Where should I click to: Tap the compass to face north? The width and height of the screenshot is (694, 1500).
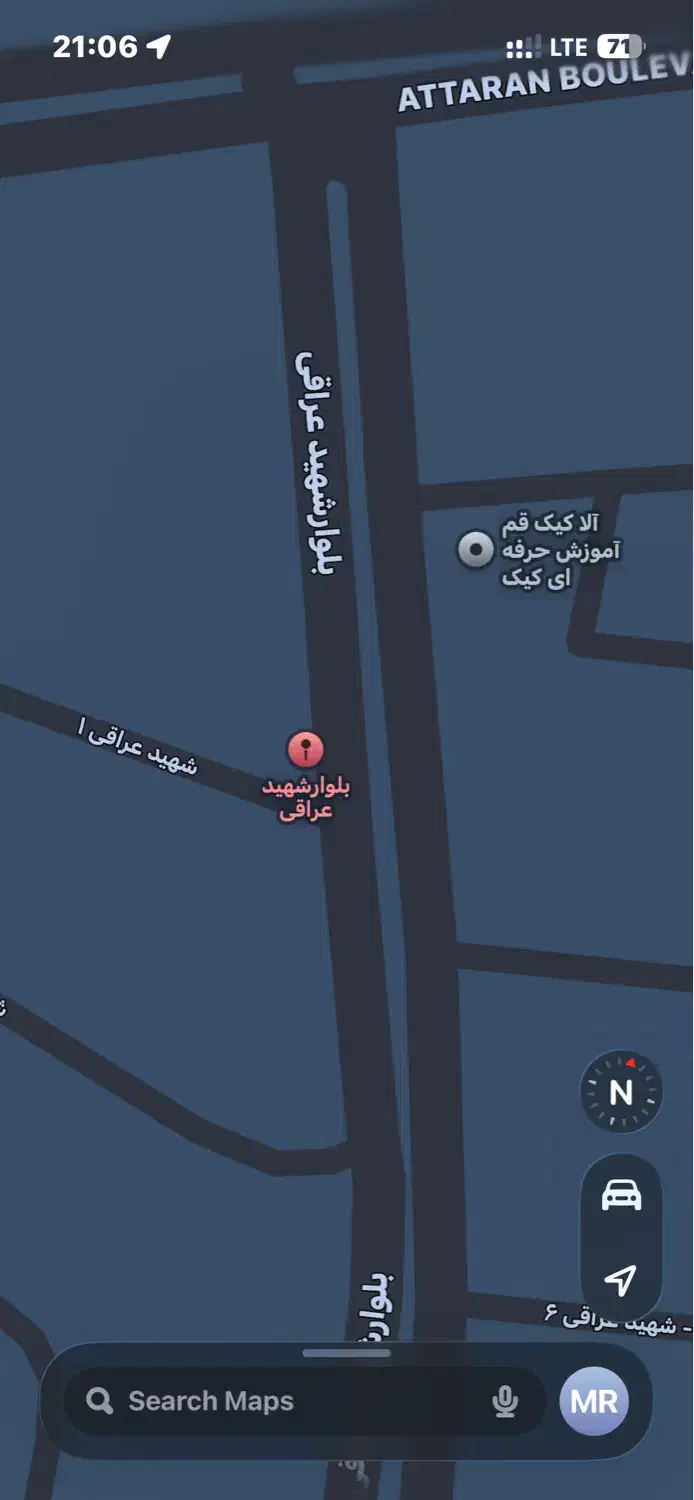621,1092
